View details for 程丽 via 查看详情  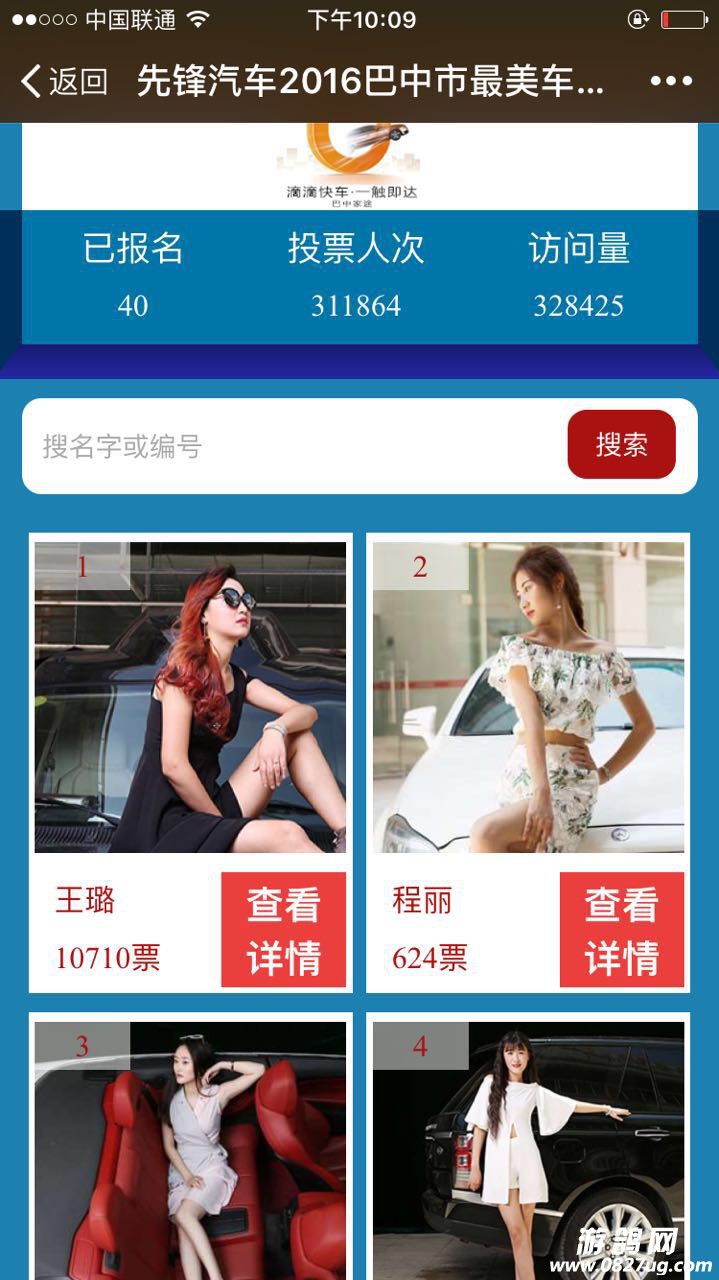(x=621, y=930)
